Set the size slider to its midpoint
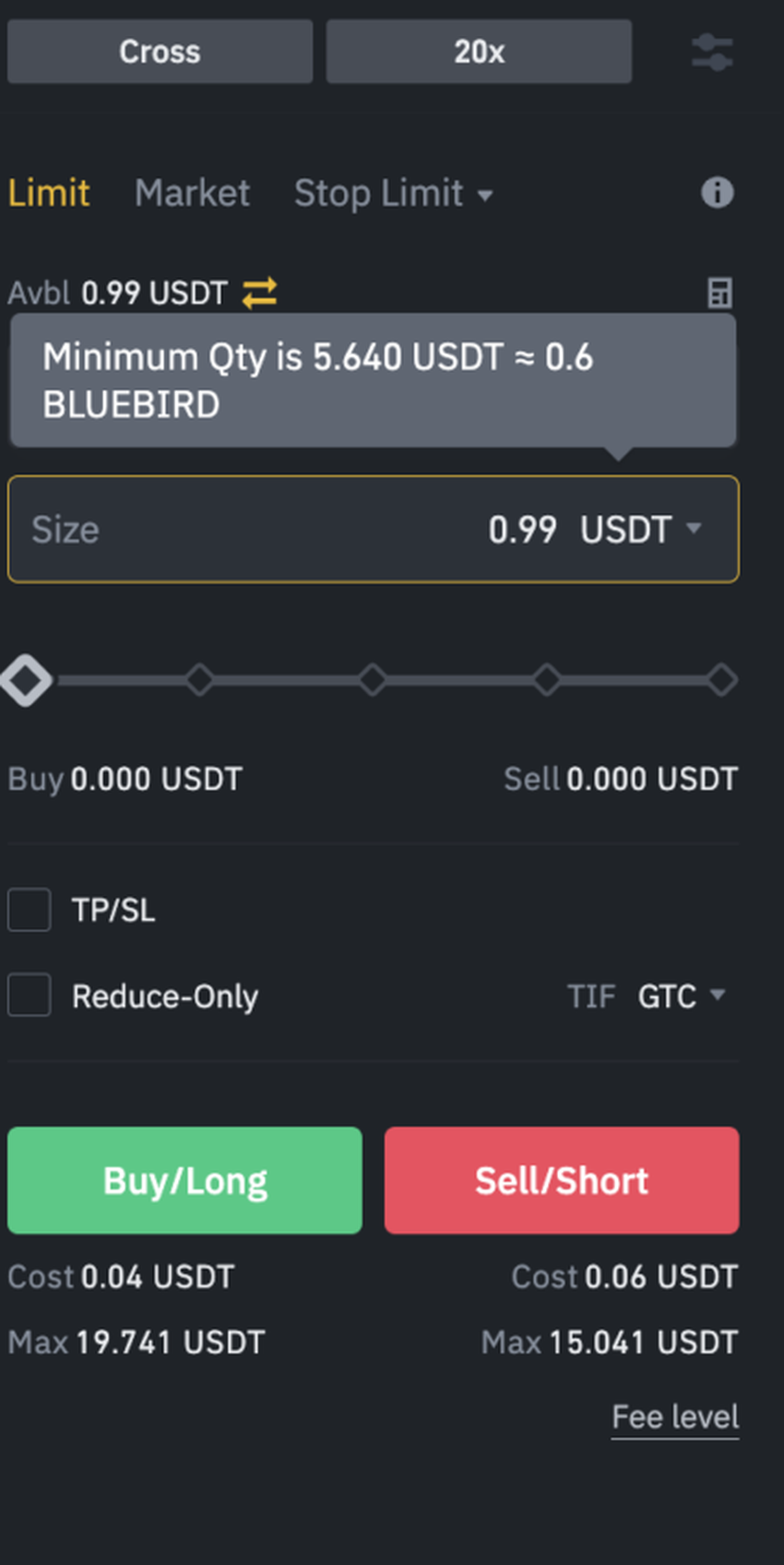Screen dimensions: 784x1565 (373, 681)
